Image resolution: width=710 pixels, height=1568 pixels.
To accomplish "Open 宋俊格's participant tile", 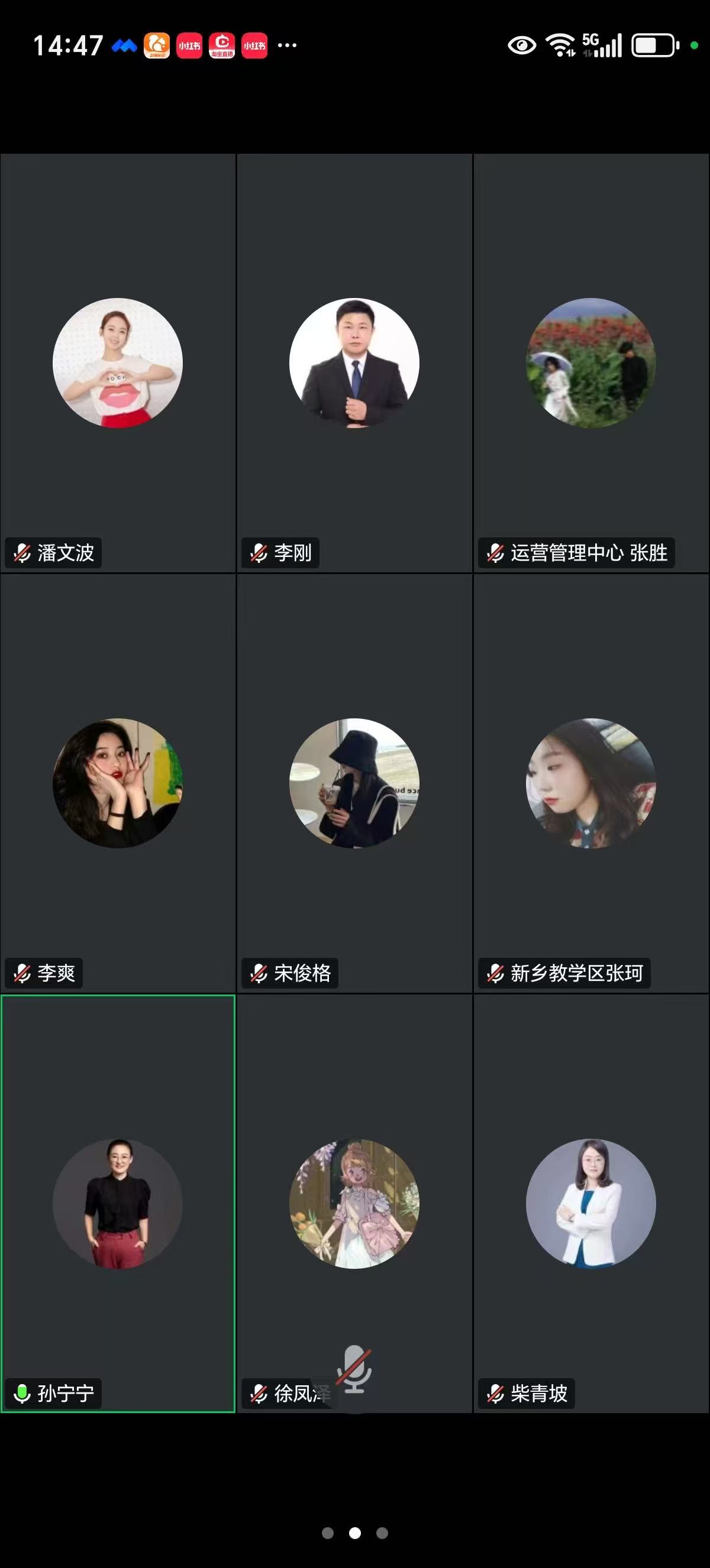I will 354,783.
